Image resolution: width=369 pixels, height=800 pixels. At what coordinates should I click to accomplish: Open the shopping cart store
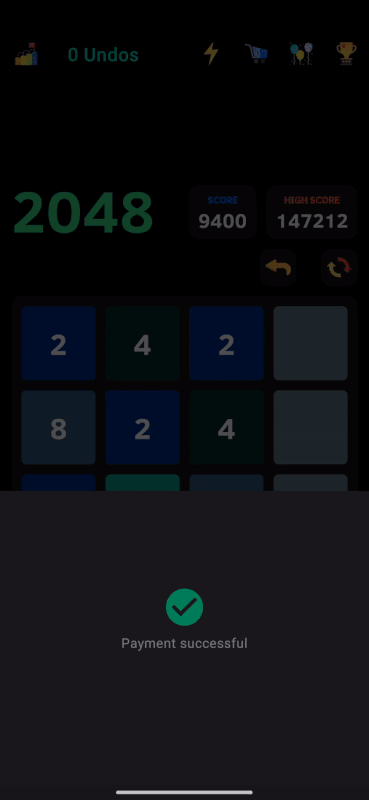pos(256,54)
